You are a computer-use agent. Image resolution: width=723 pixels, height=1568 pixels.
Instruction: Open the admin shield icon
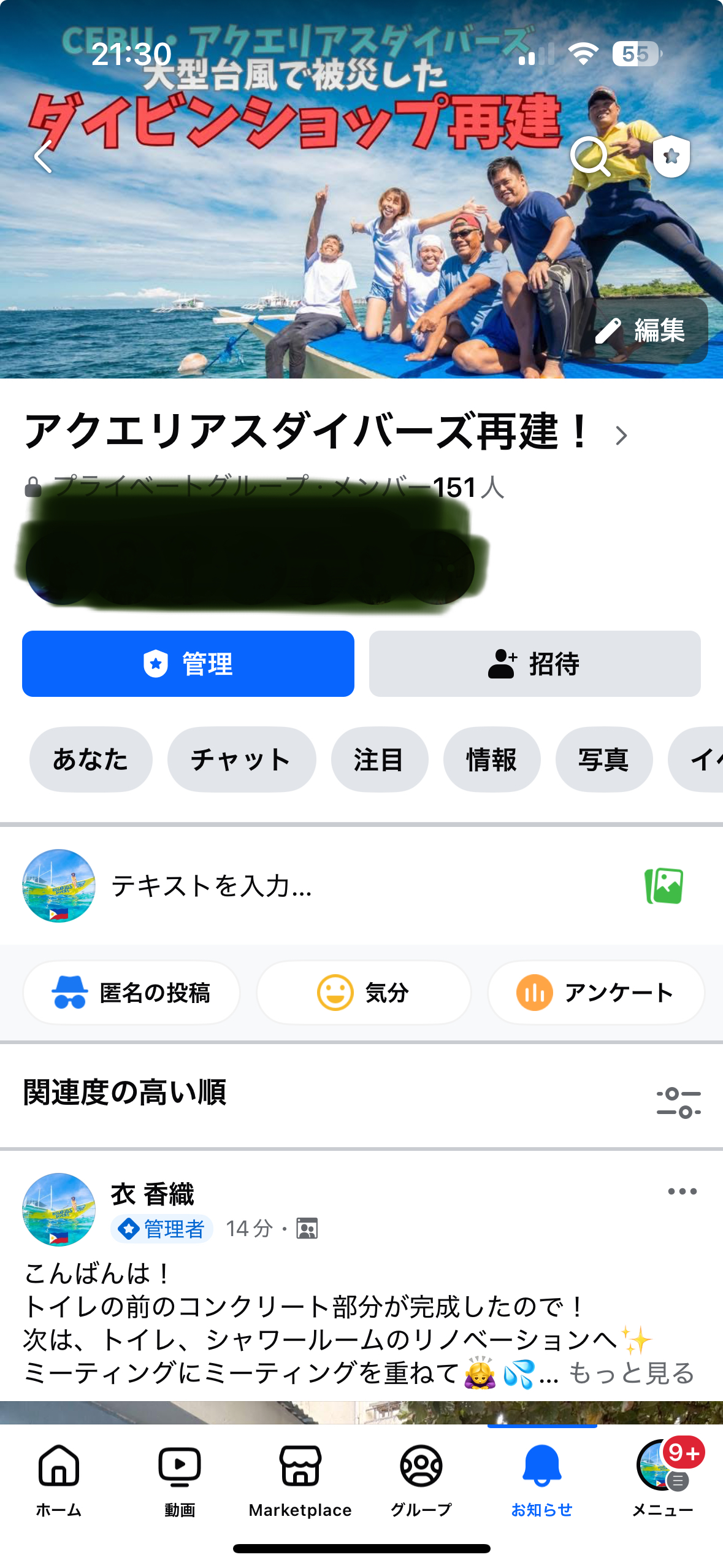coord(671,156)
